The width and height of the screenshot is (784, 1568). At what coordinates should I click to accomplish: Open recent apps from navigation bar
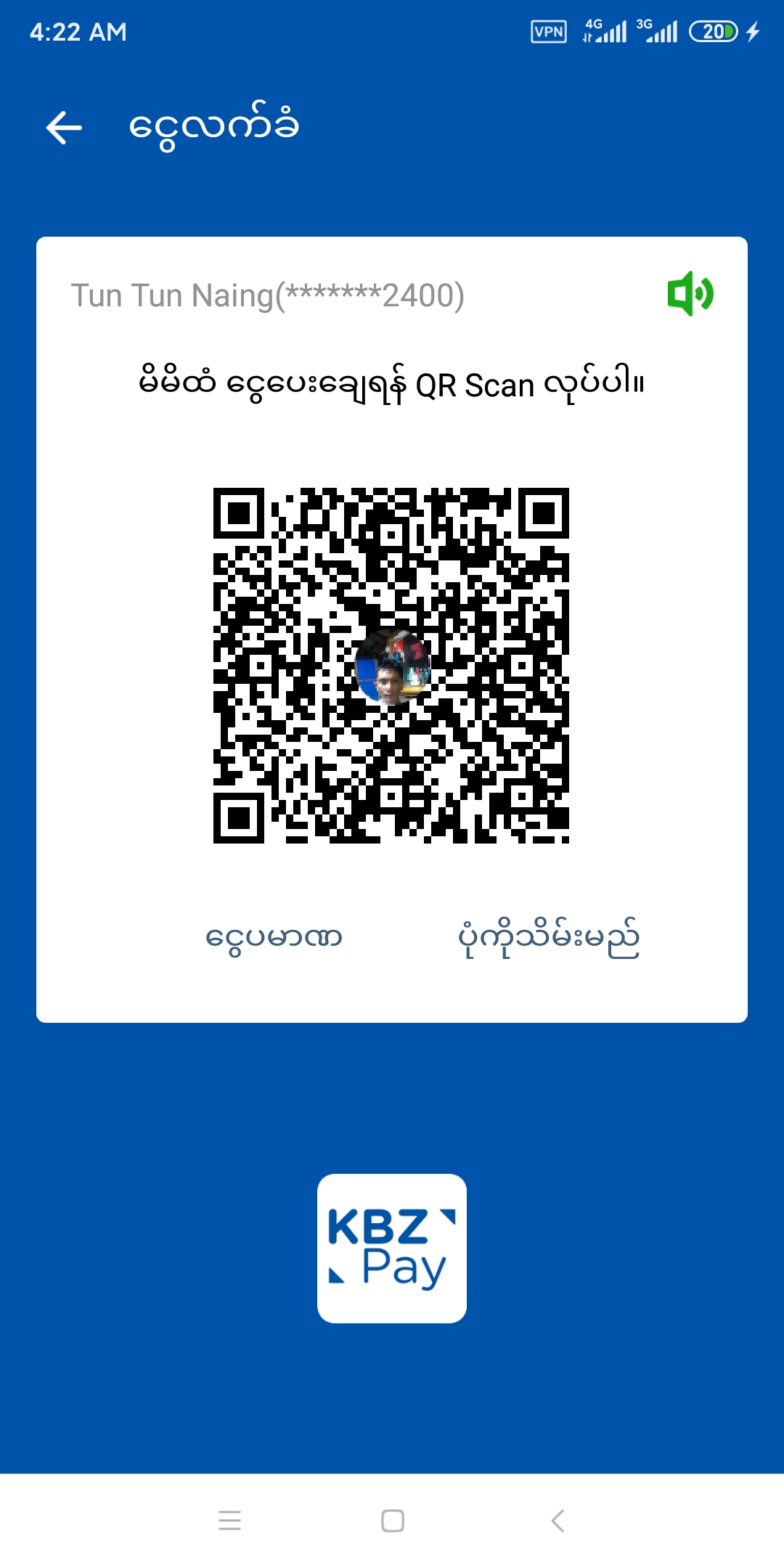point(229,1520)
